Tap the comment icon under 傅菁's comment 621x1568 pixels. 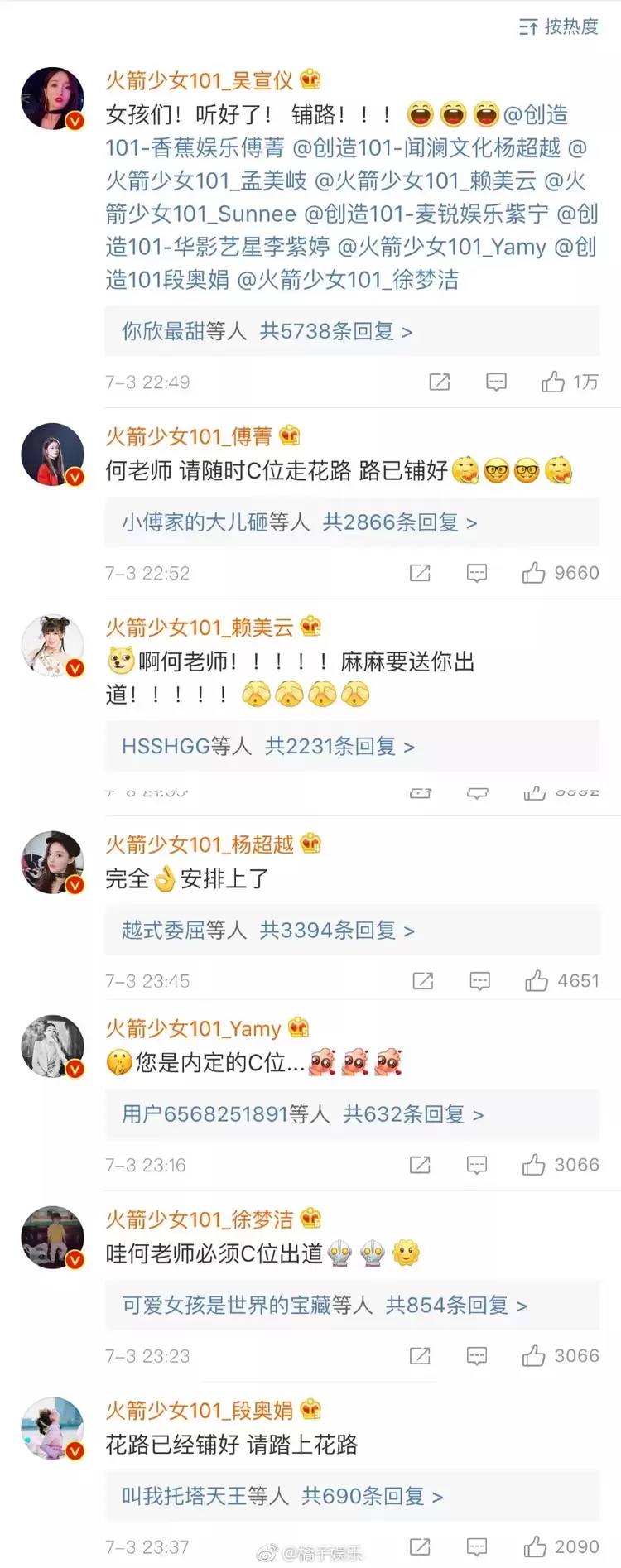tap(477, 573)
